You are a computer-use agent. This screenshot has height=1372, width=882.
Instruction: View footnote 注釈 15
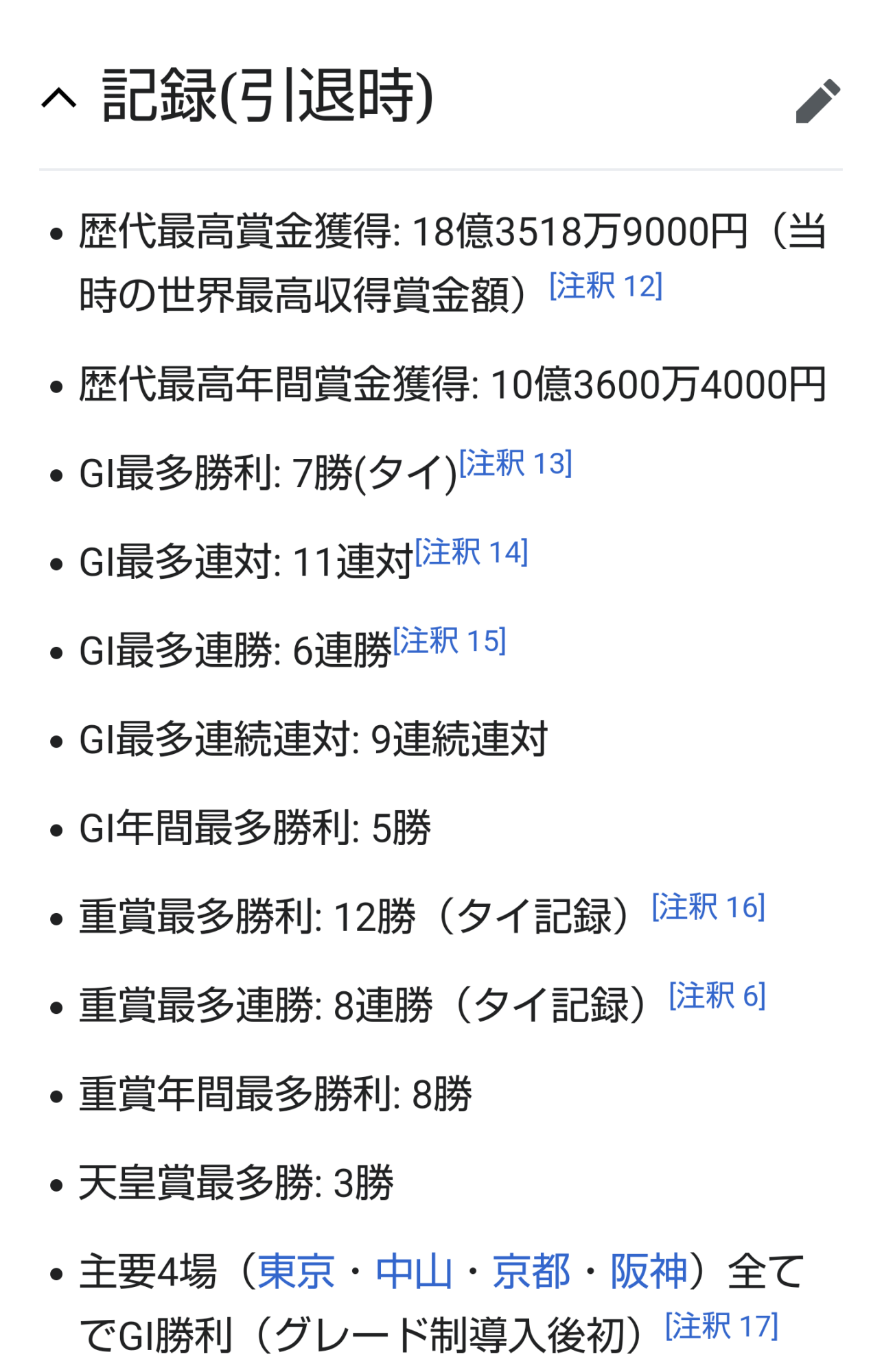pyautogui.click(x=450, y=641)
